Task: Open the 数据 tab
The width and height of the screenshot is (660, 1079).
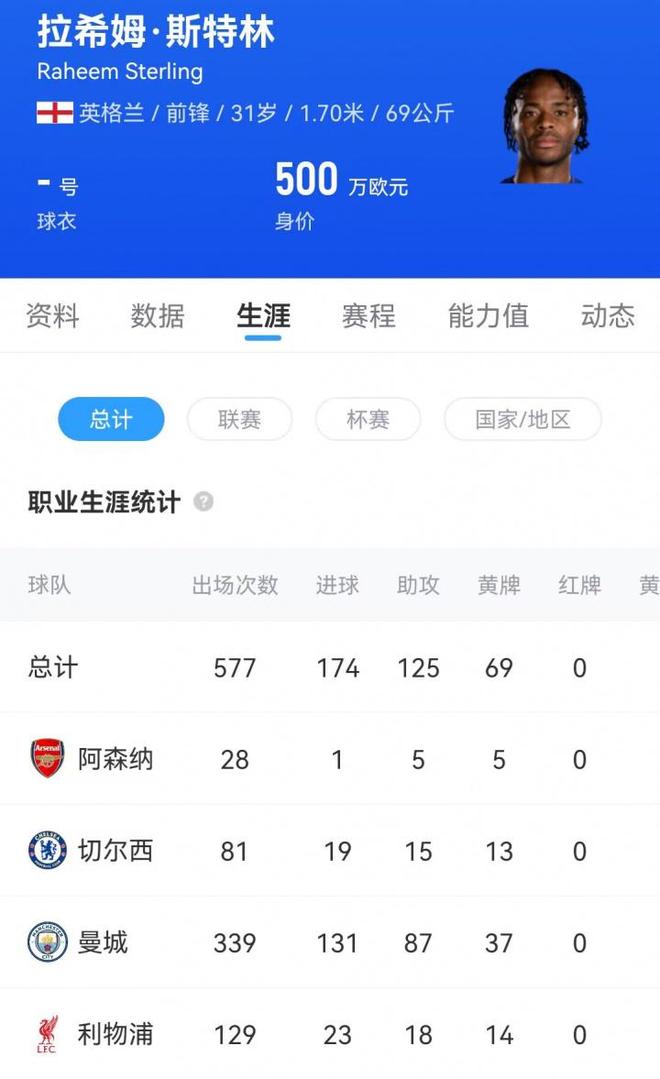Action: pos(157,316)
